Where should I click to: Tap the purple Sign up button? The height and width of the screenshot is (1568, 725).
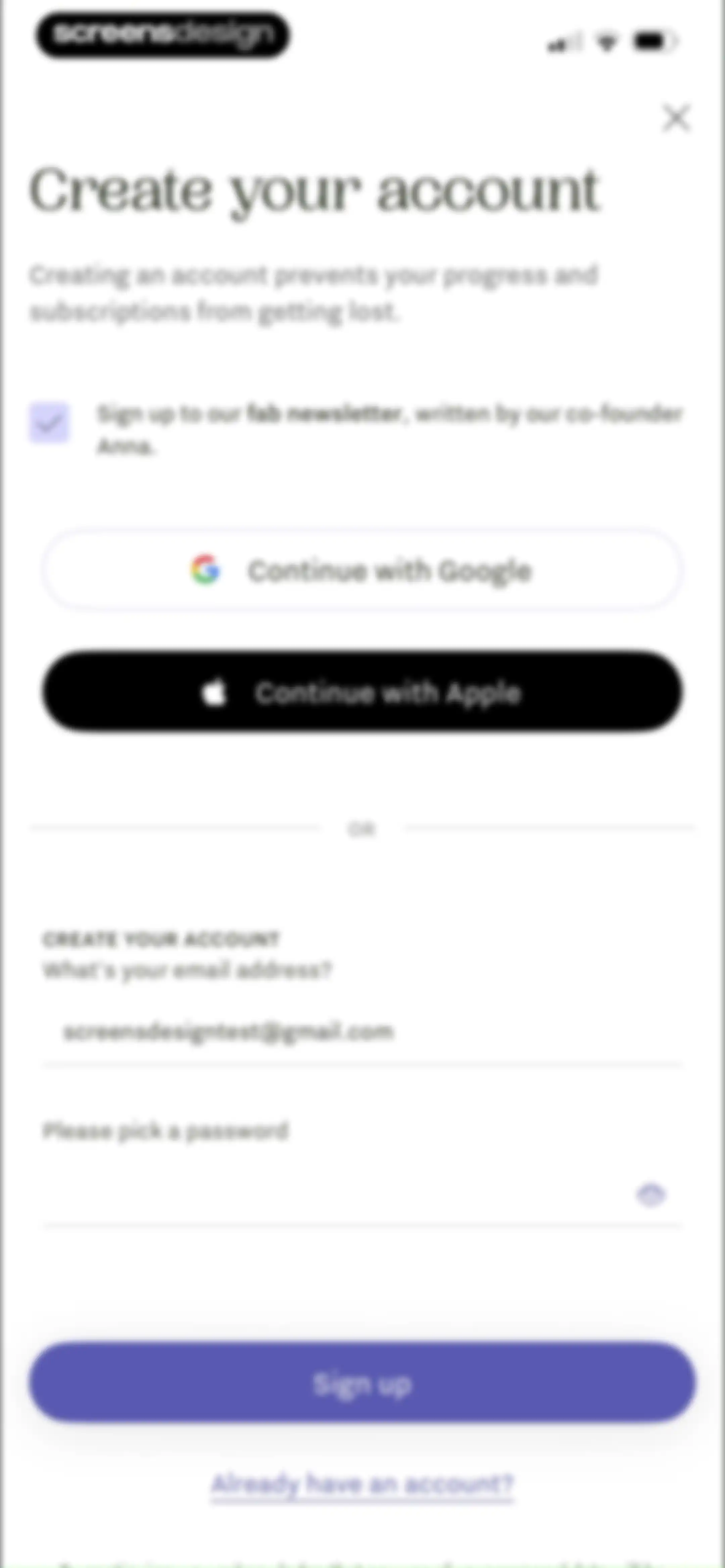[x=362, y=1384]
